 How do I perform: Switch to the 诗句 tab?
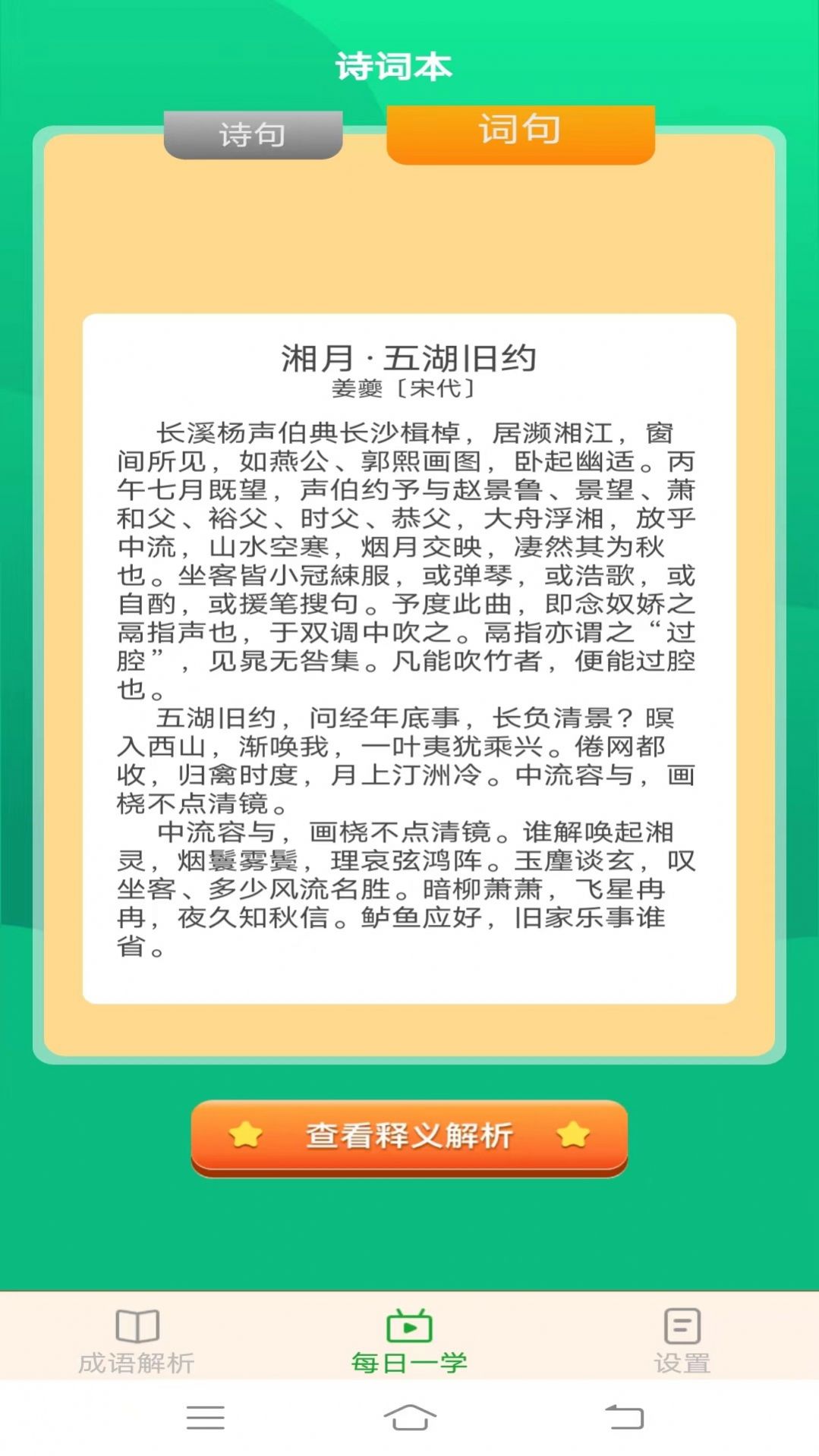(253, 134)
